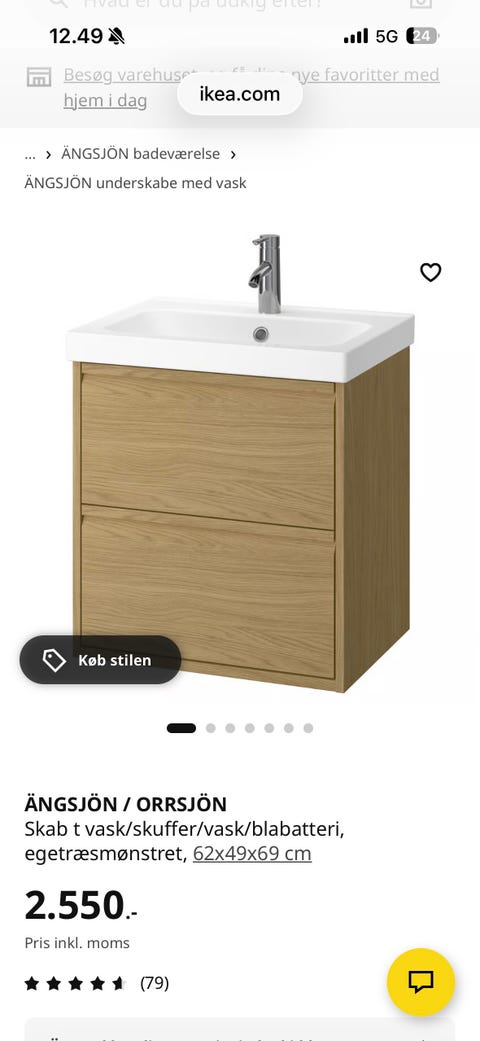Viewport: 480px width, 1041px height.
Task: Open the ÄNGSJÖN badeværelse breadcrumb
Action: (x=140, y=154)
